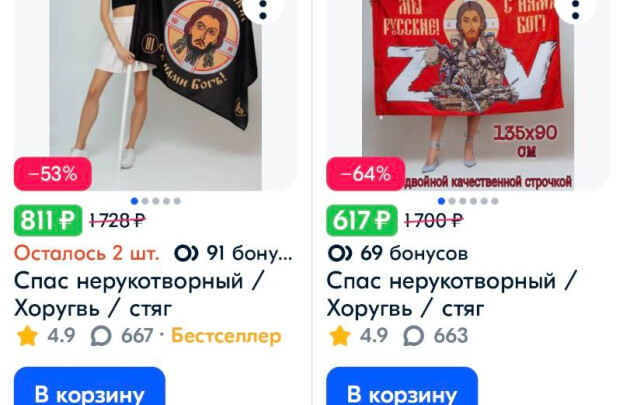Image resolution: width=623 pixels, height=405 pixels.
Task: Open overflow menu on 617 ₽ product
Action: 575,9
